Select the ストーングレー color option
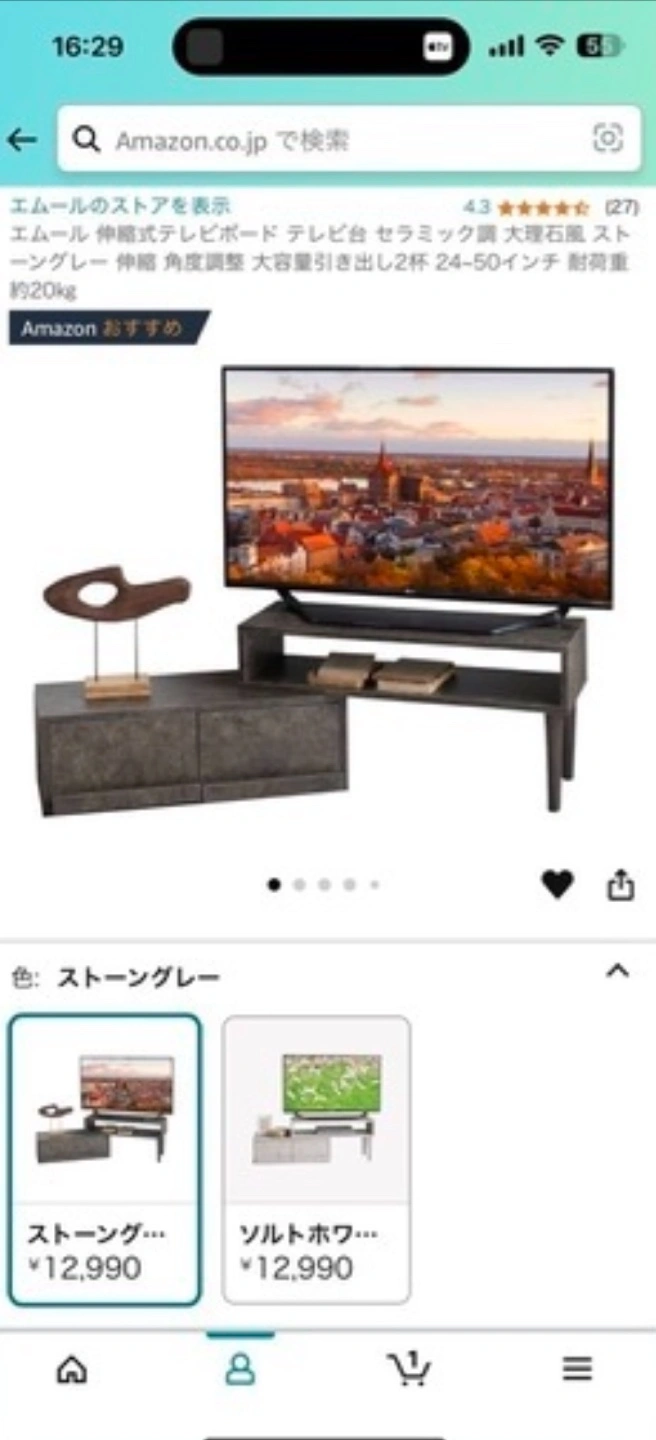 click(x=105, y=1160)
